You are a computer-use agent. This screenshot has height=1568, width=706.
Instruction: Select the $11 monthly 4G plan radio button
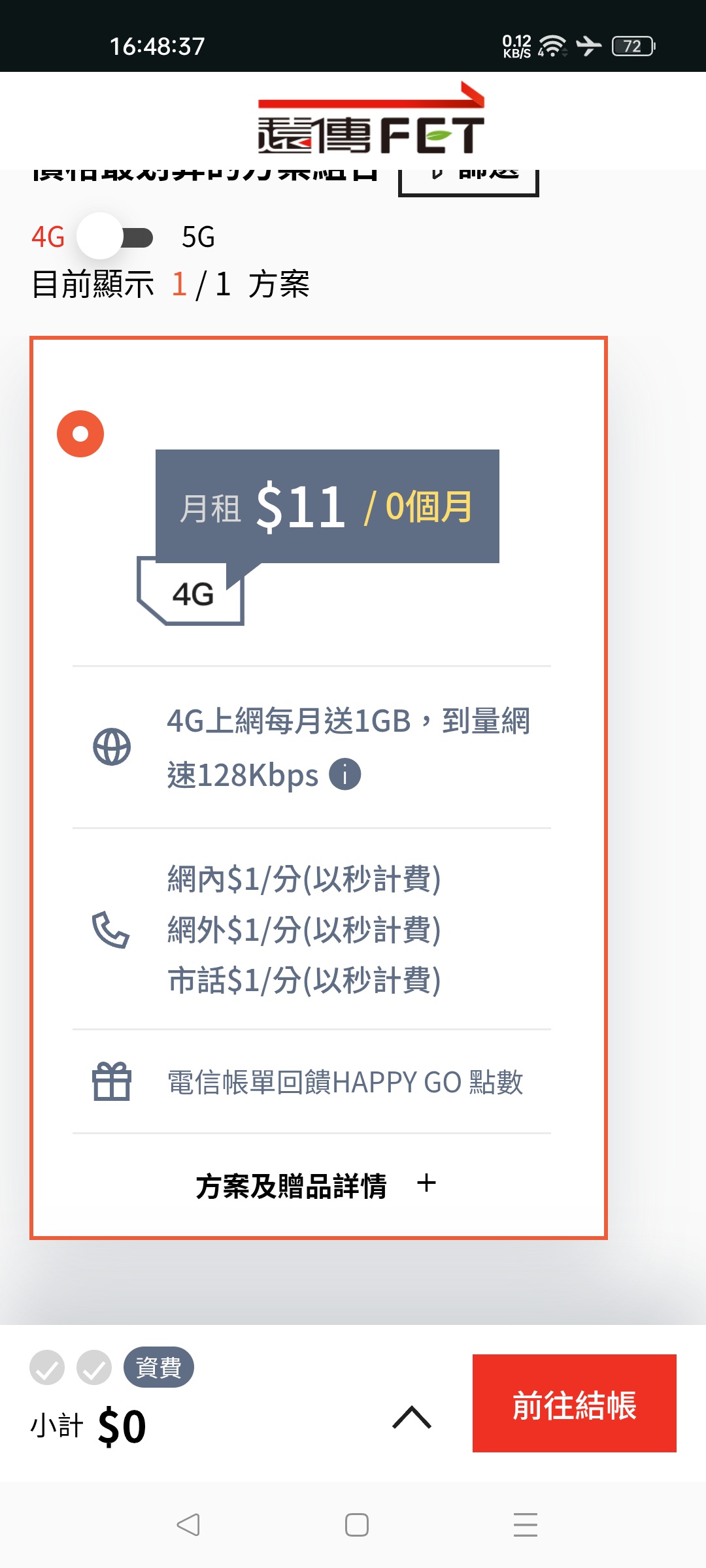tap(80, 434)
